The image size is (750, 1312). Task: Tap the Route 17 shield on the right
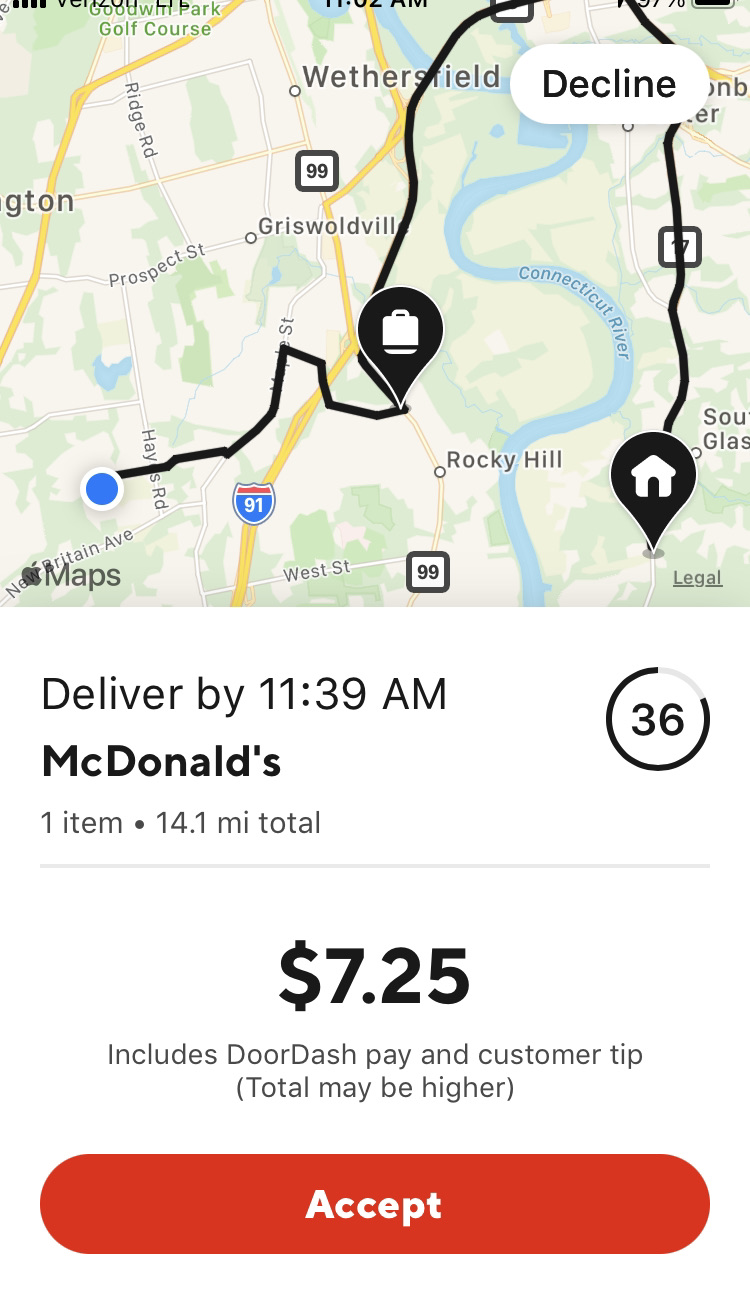tap(682, 247)
